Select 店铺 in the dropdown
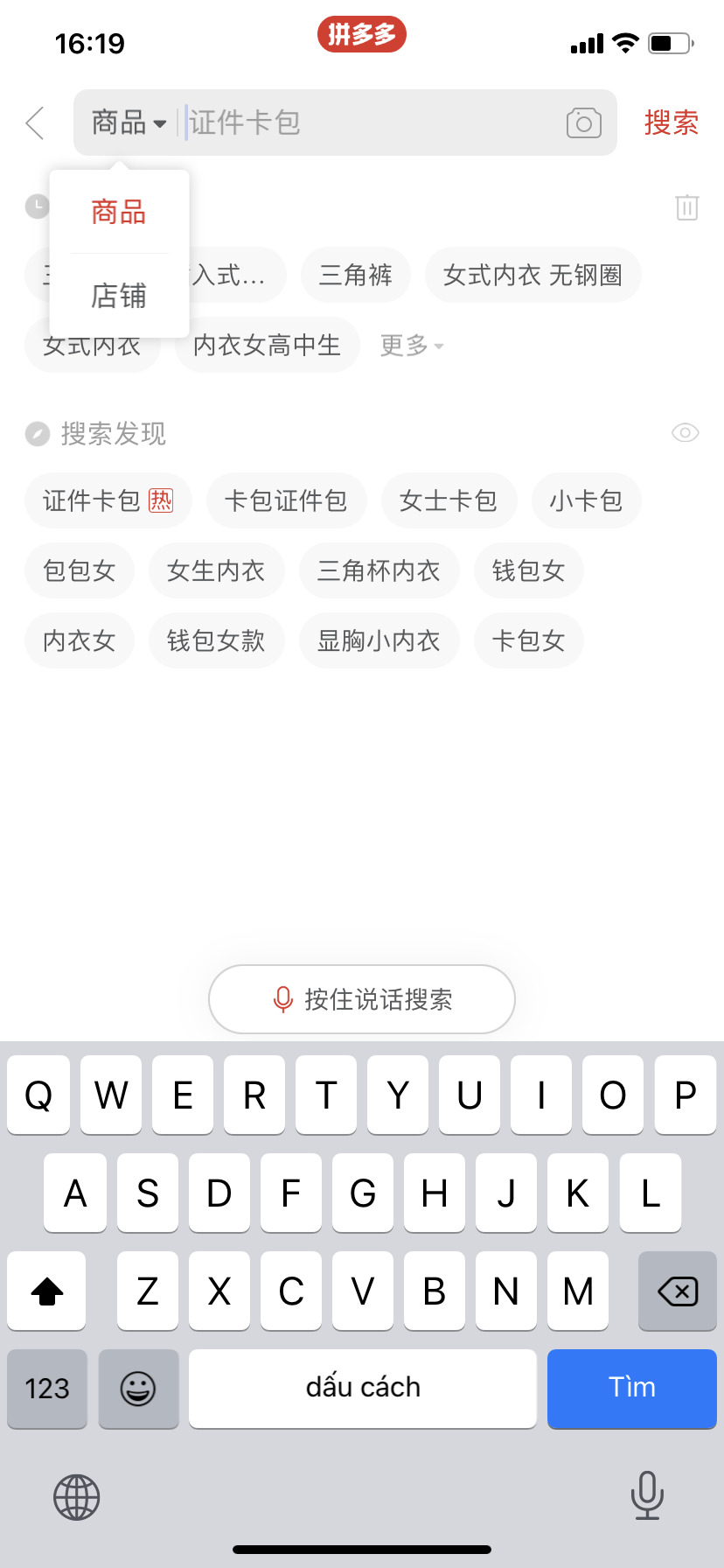724x1568 pixels. (x=119, y=296)
